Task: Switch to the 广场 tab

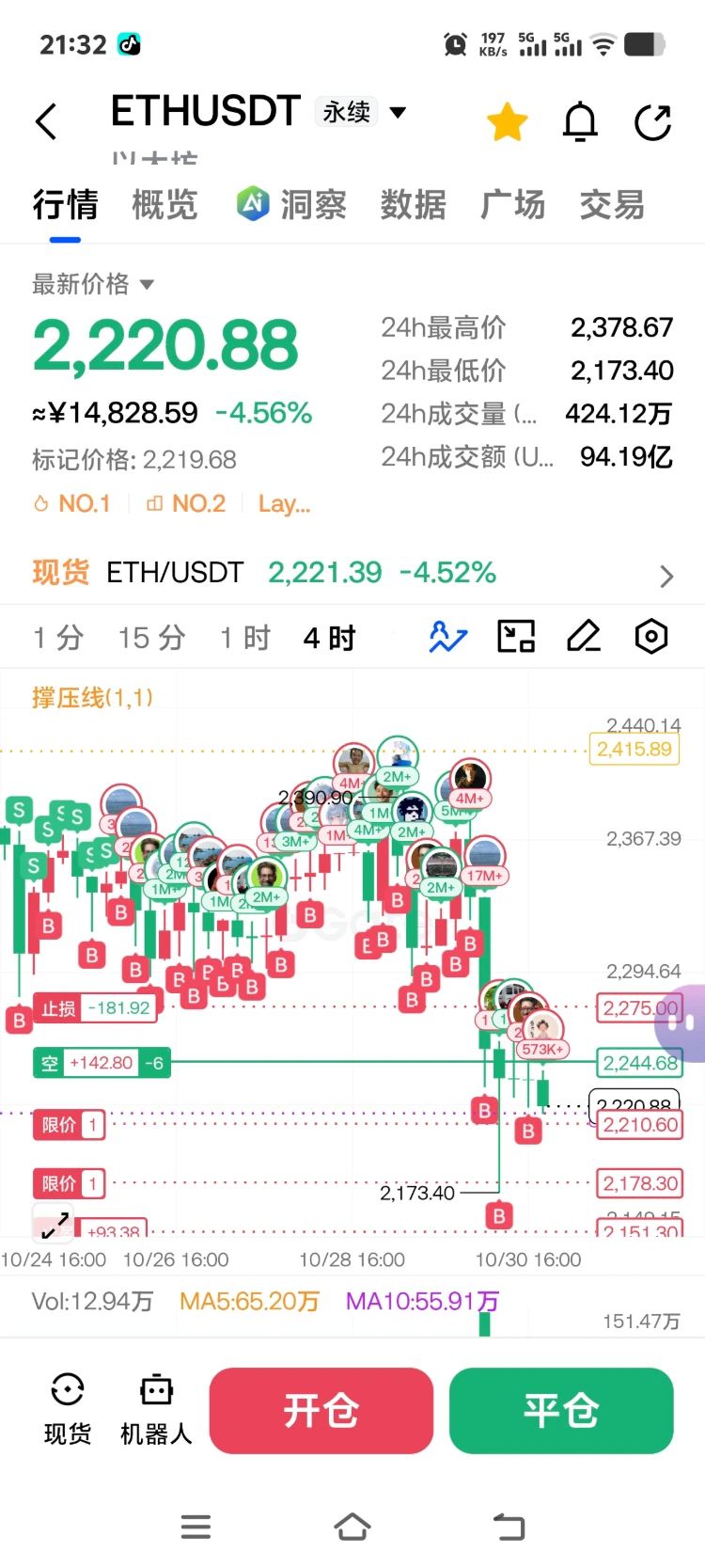Action: coord(513,204)
